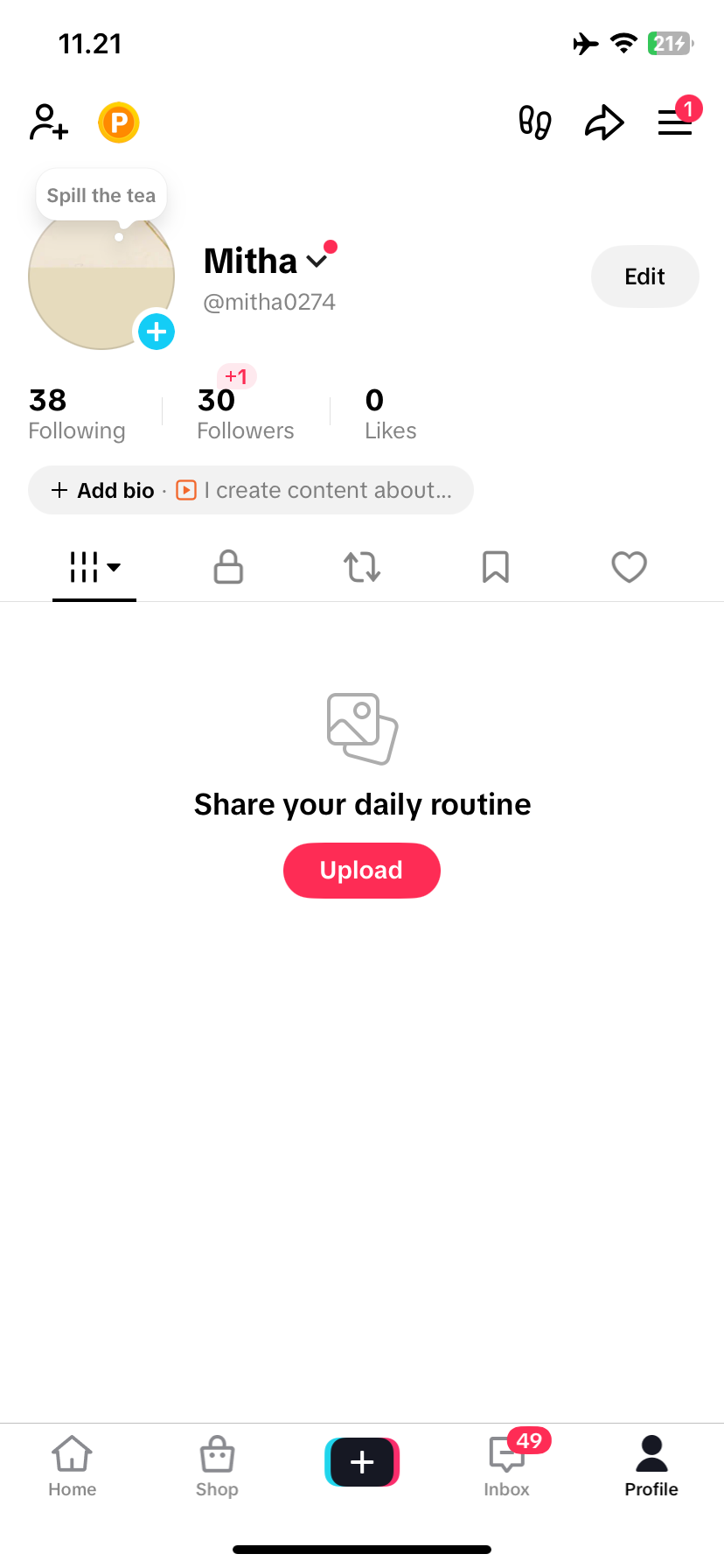Tap Add bio
This screenshot has width=724, height=1568.
click(103, 490)
